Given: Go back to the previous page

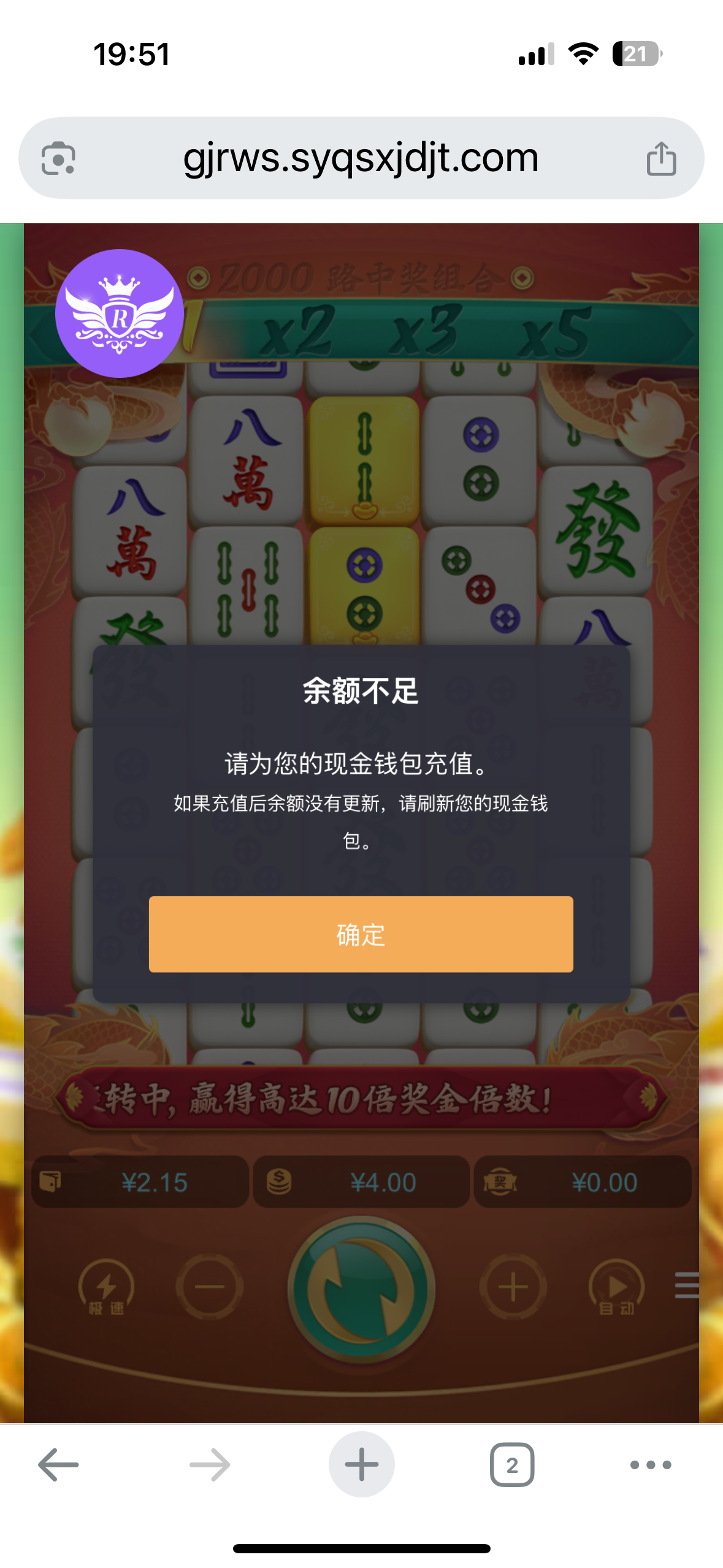Looking at the screenshot, I should pos(58,1464).
